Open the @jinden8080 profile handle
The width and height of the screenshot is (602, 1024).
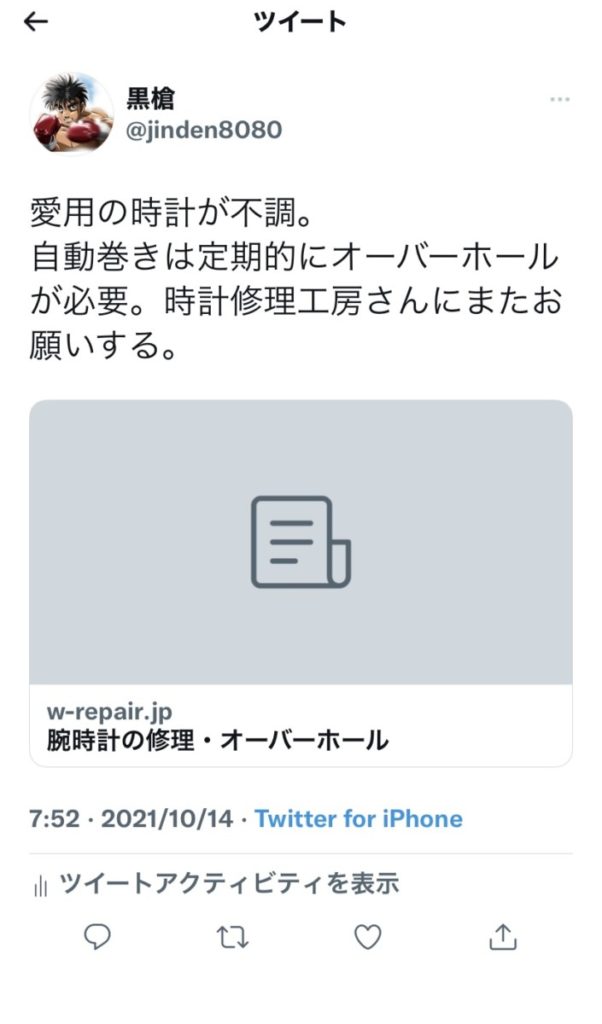pos(204,130)
